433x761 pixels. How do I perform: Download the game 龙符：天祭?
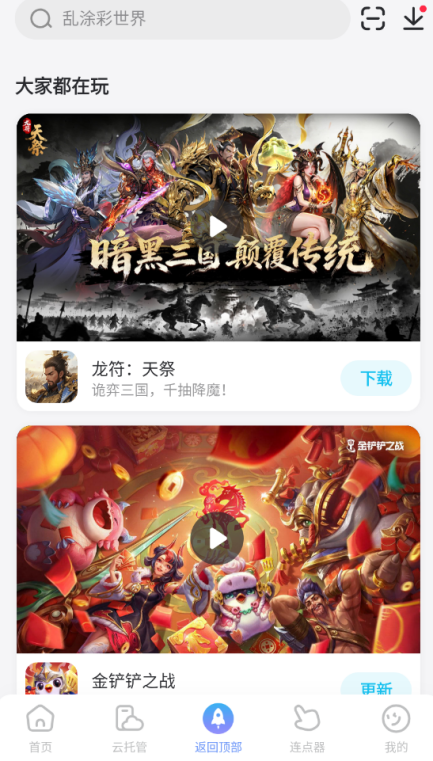[x=376, y=378]
